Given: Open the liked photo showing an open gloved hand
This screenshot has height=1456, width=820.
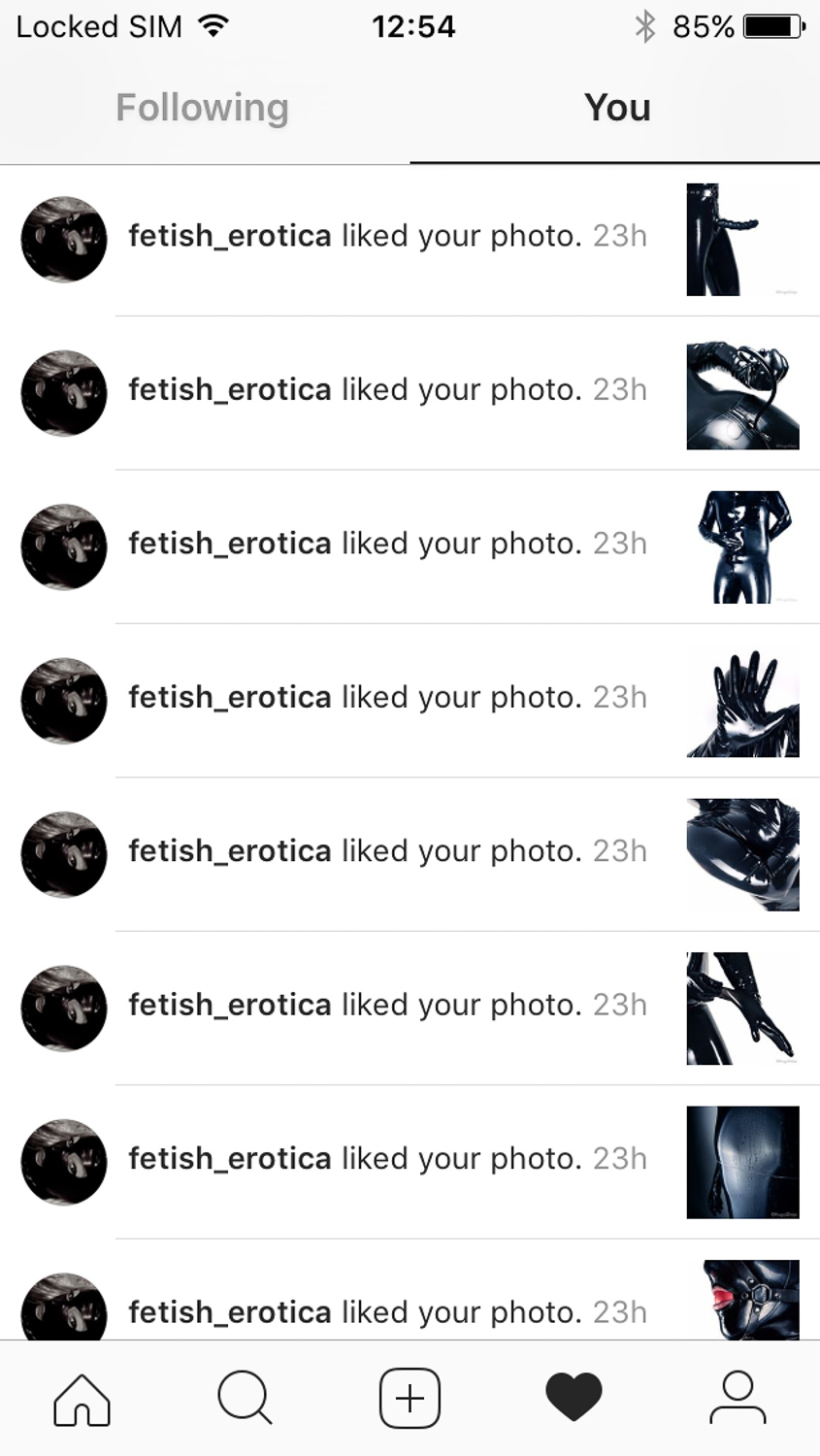Looking at the screenshot, I should click(x=742, y=701).
